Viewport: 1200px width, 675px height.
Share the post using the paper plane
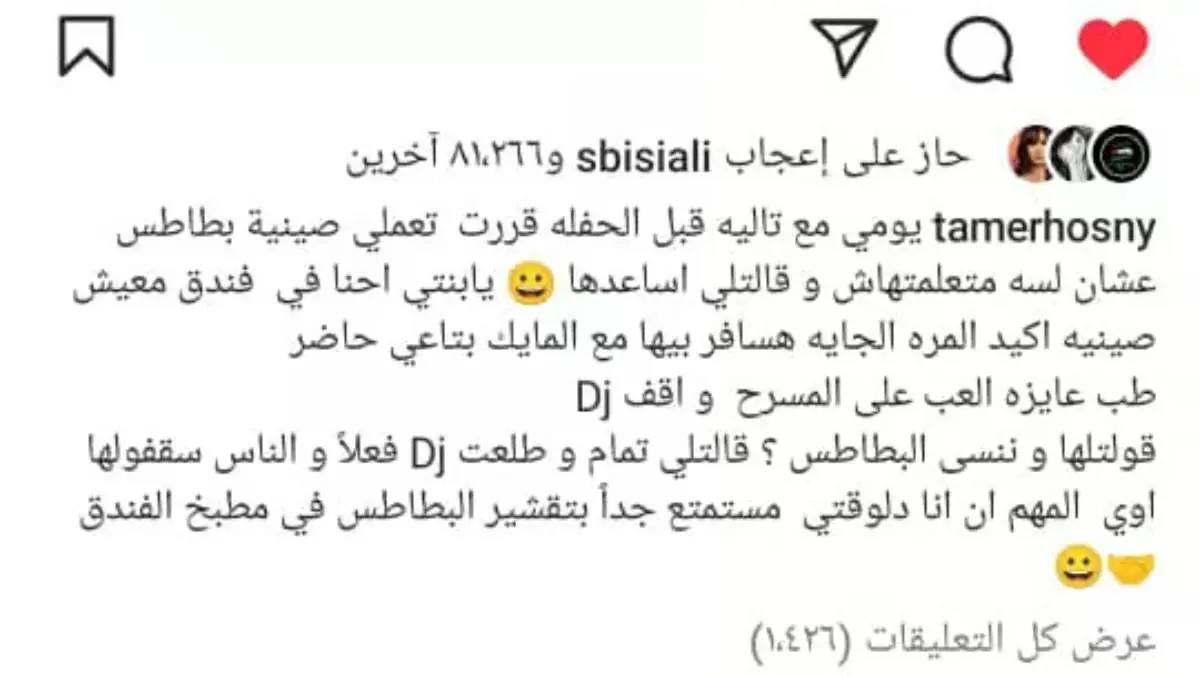pyautogui.click(x=844, y=46)
